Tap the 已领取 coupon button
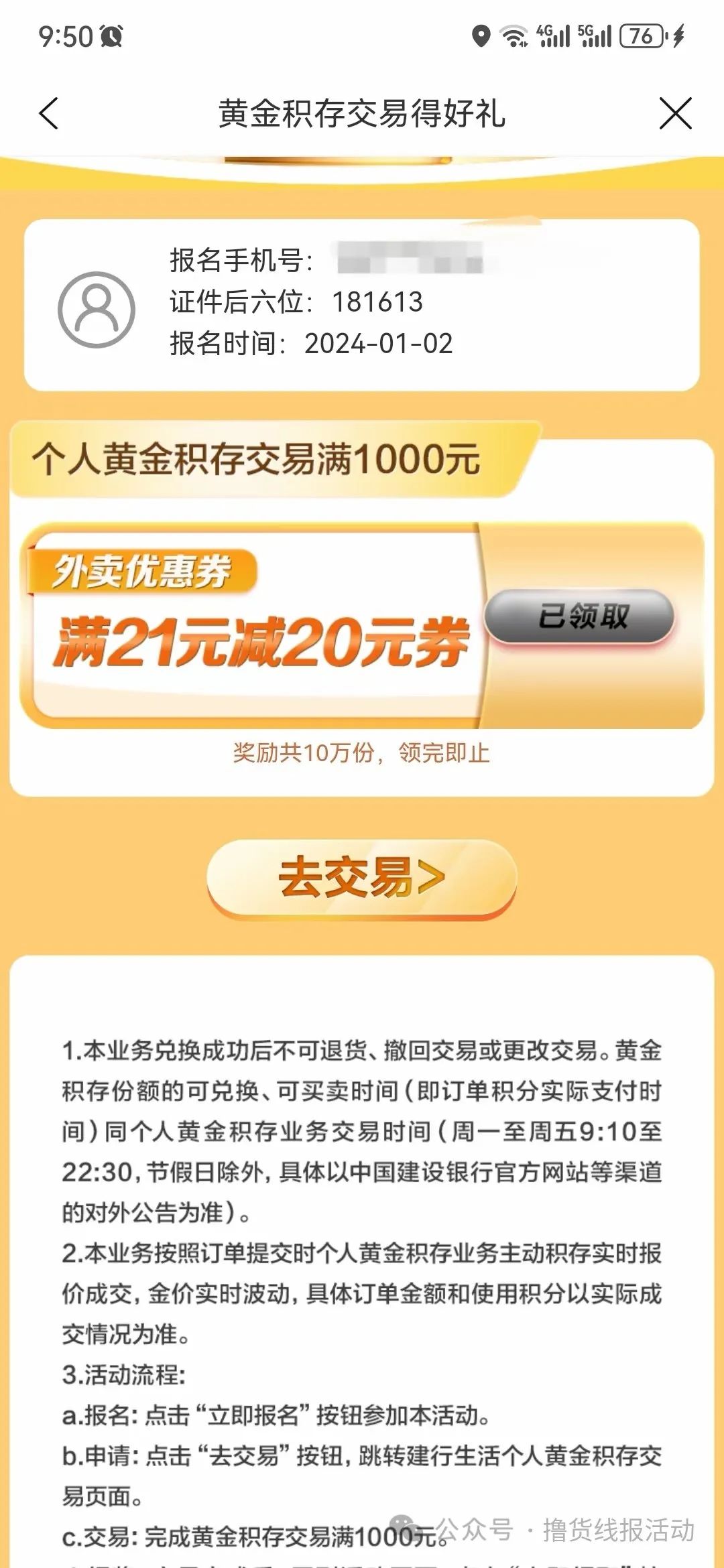This screenshot has width=724, height=1568. coord(579,616)
